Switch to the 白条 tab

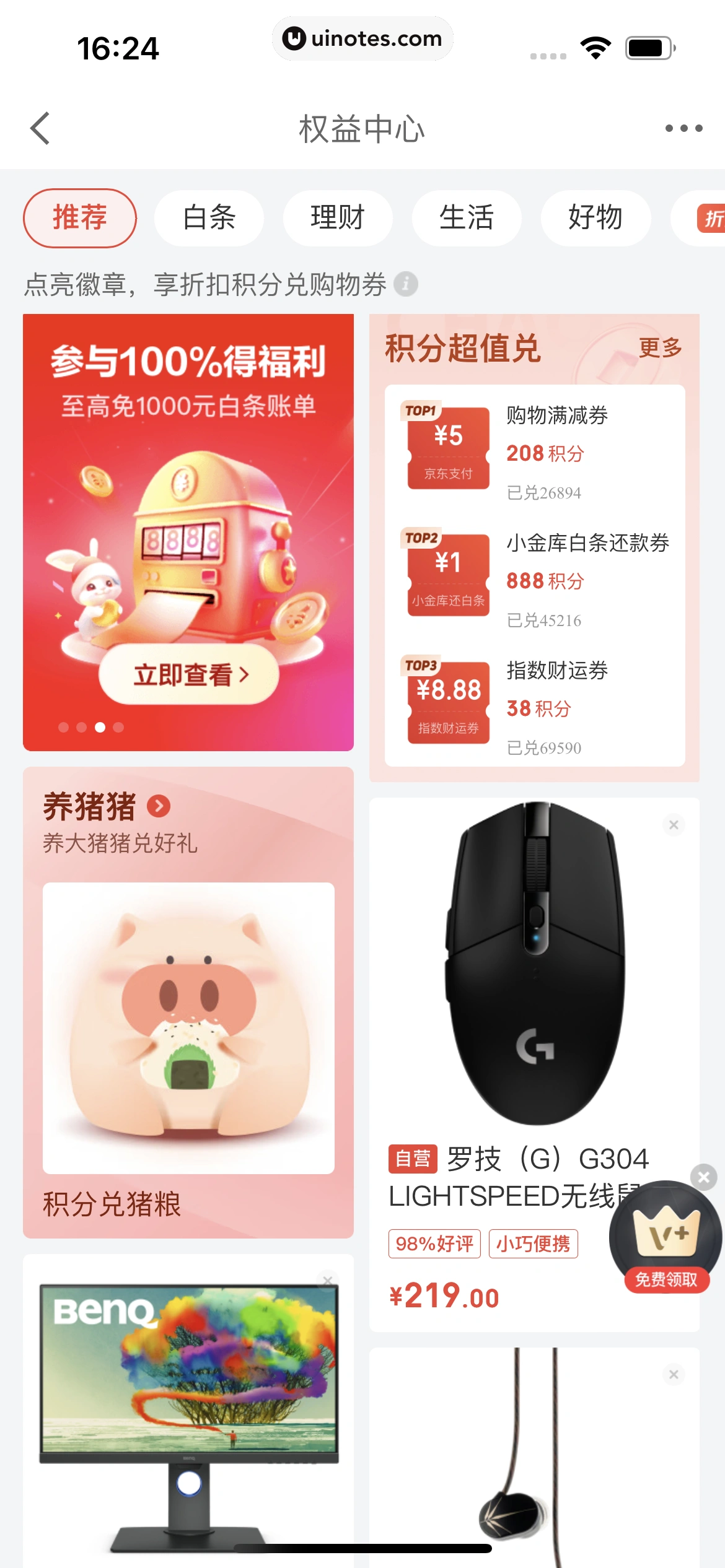(x=209, y=218)
